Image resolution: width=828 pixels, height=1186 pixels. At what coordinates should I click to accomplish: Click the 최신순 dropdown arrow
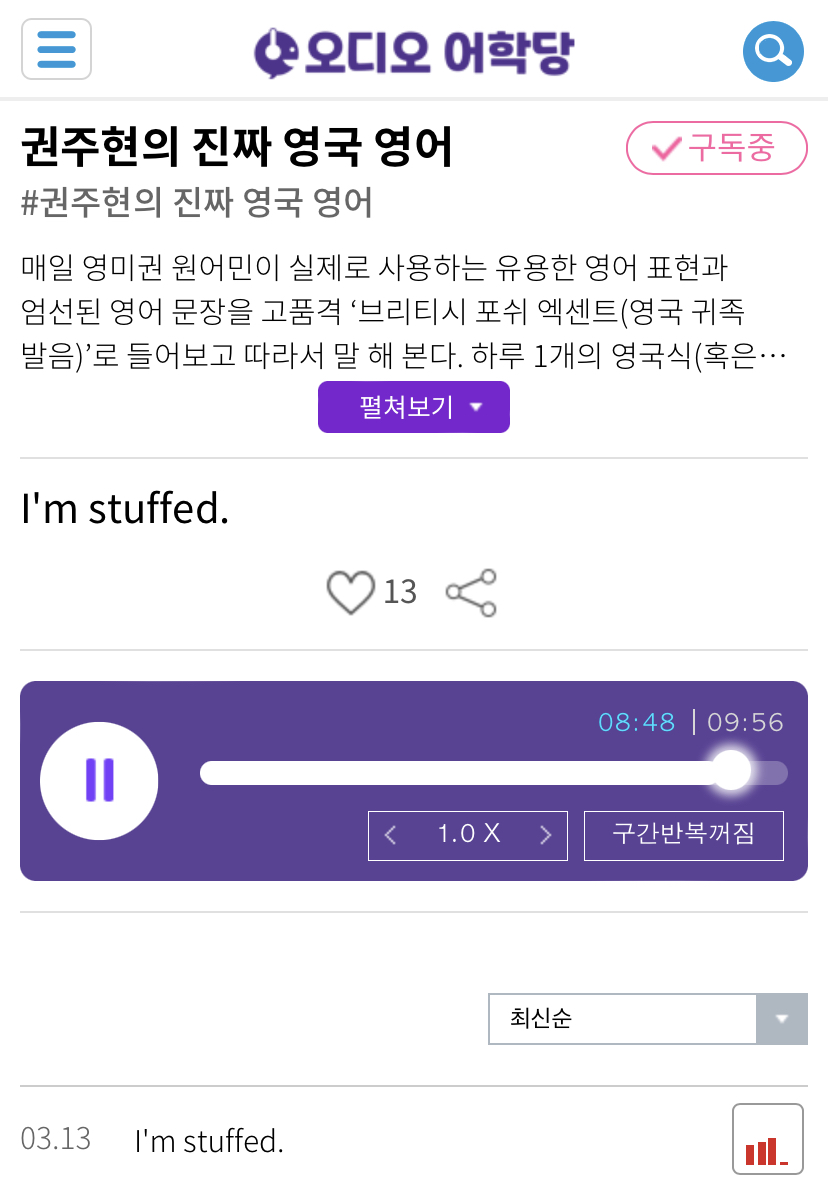(x=783, y=1019)
